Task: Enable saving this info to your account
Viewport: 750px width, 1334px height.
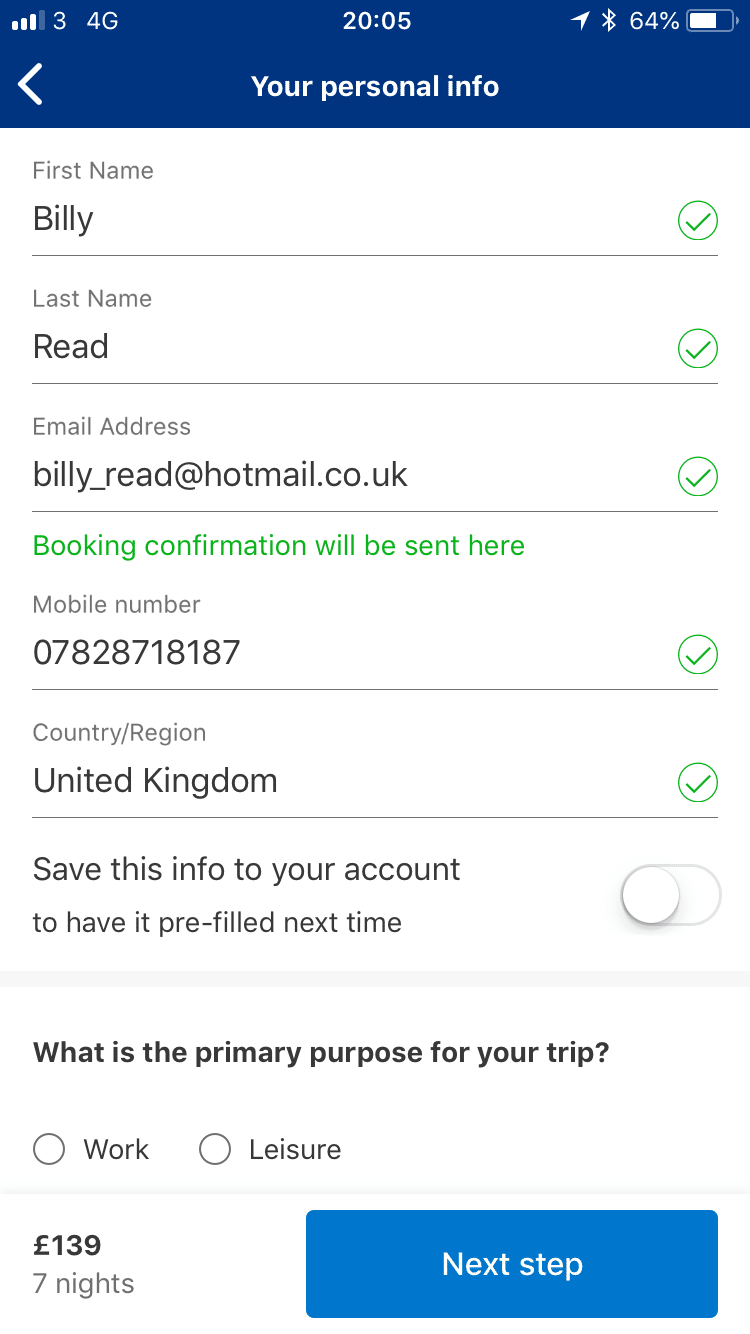Action: [670, 895]
